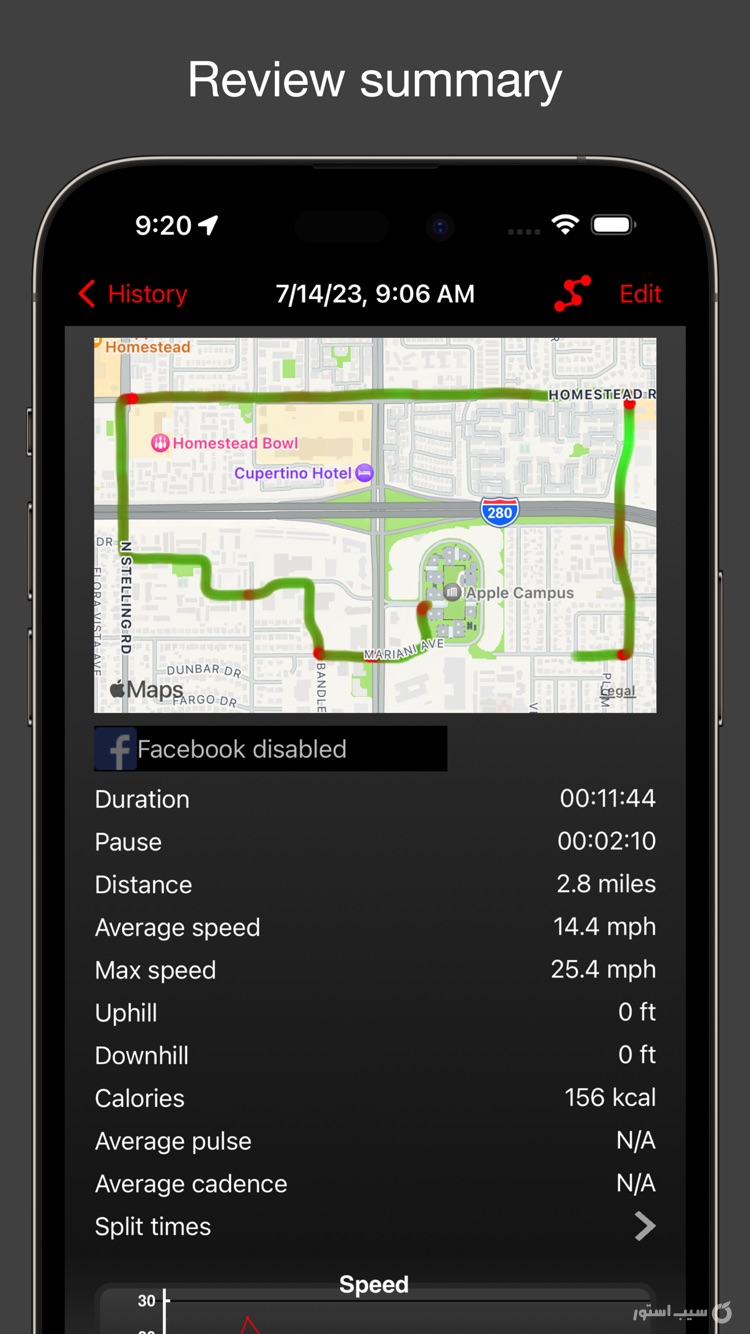750x1334 pixels.
Task: Tap the route start point on Homestead Road
Action: (x=131, y=398)
